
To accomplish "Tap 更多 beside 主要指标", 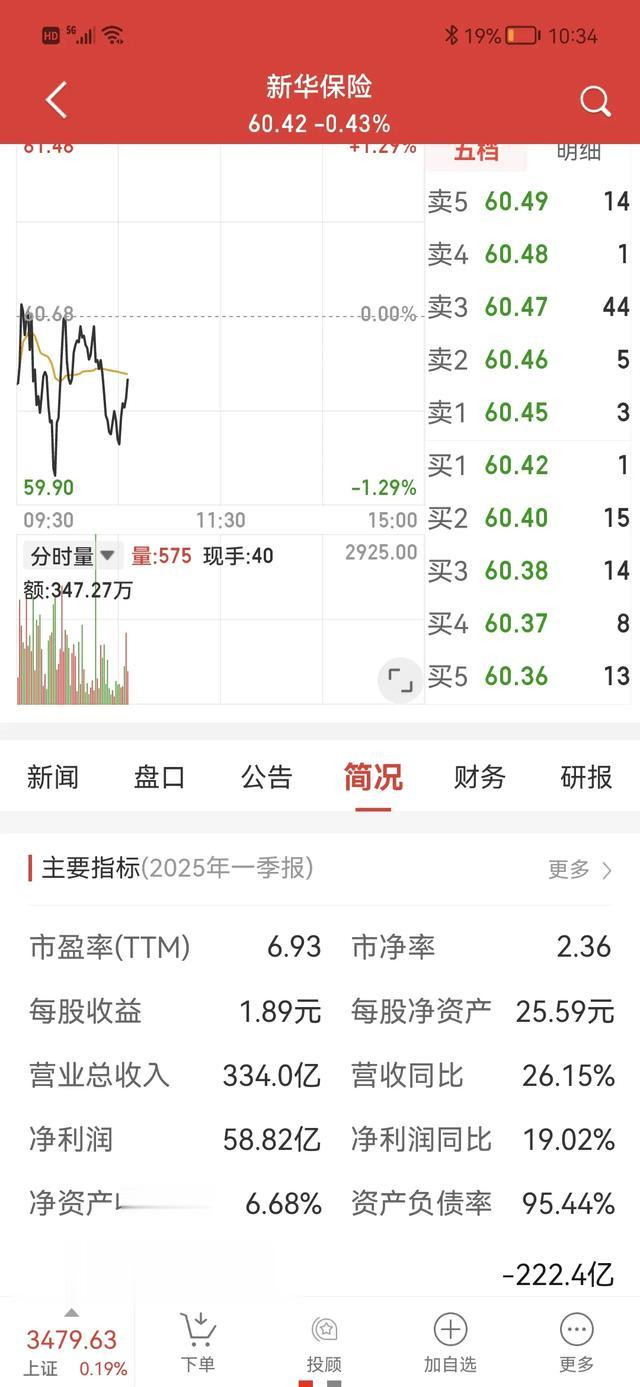I will 580,870.
